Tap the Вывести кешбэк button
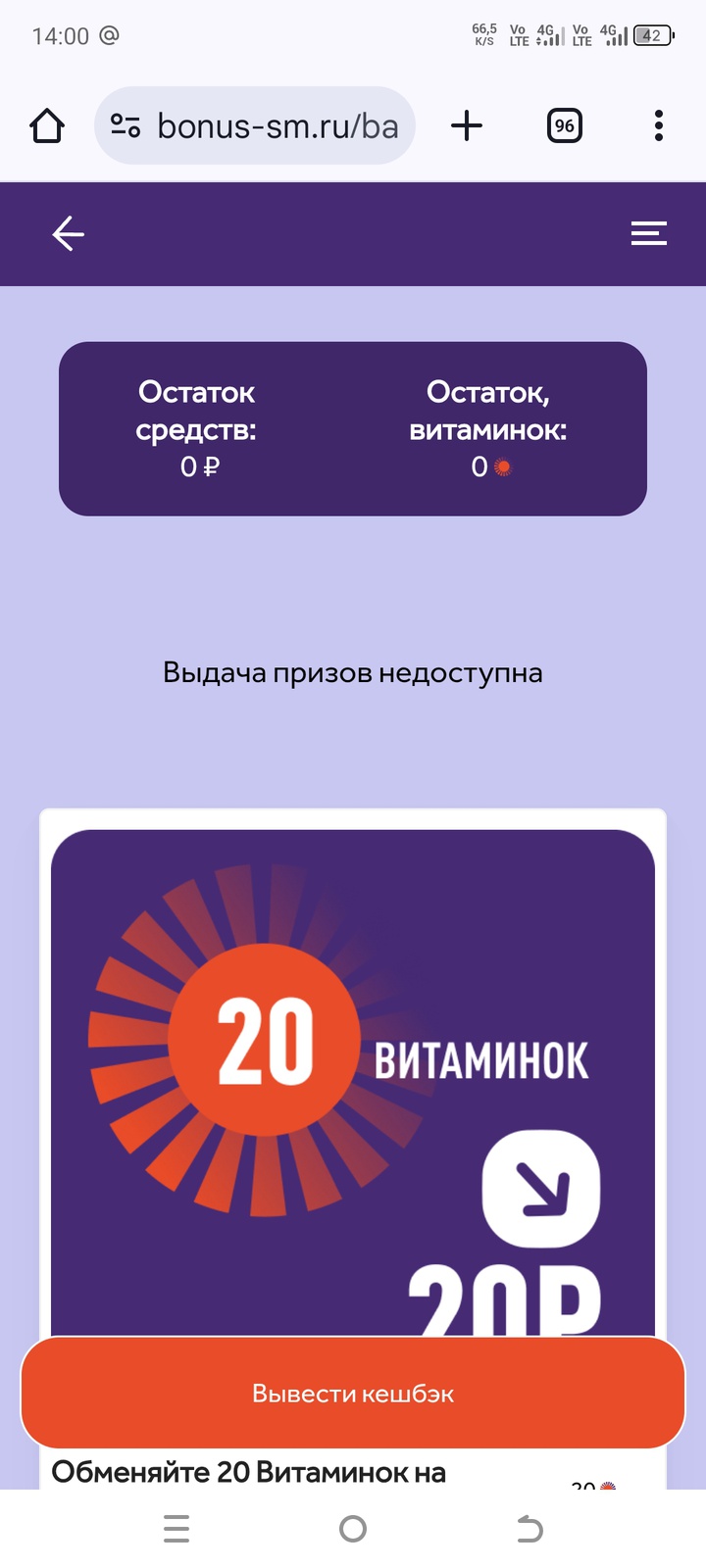 click(x=353, y=1393)
